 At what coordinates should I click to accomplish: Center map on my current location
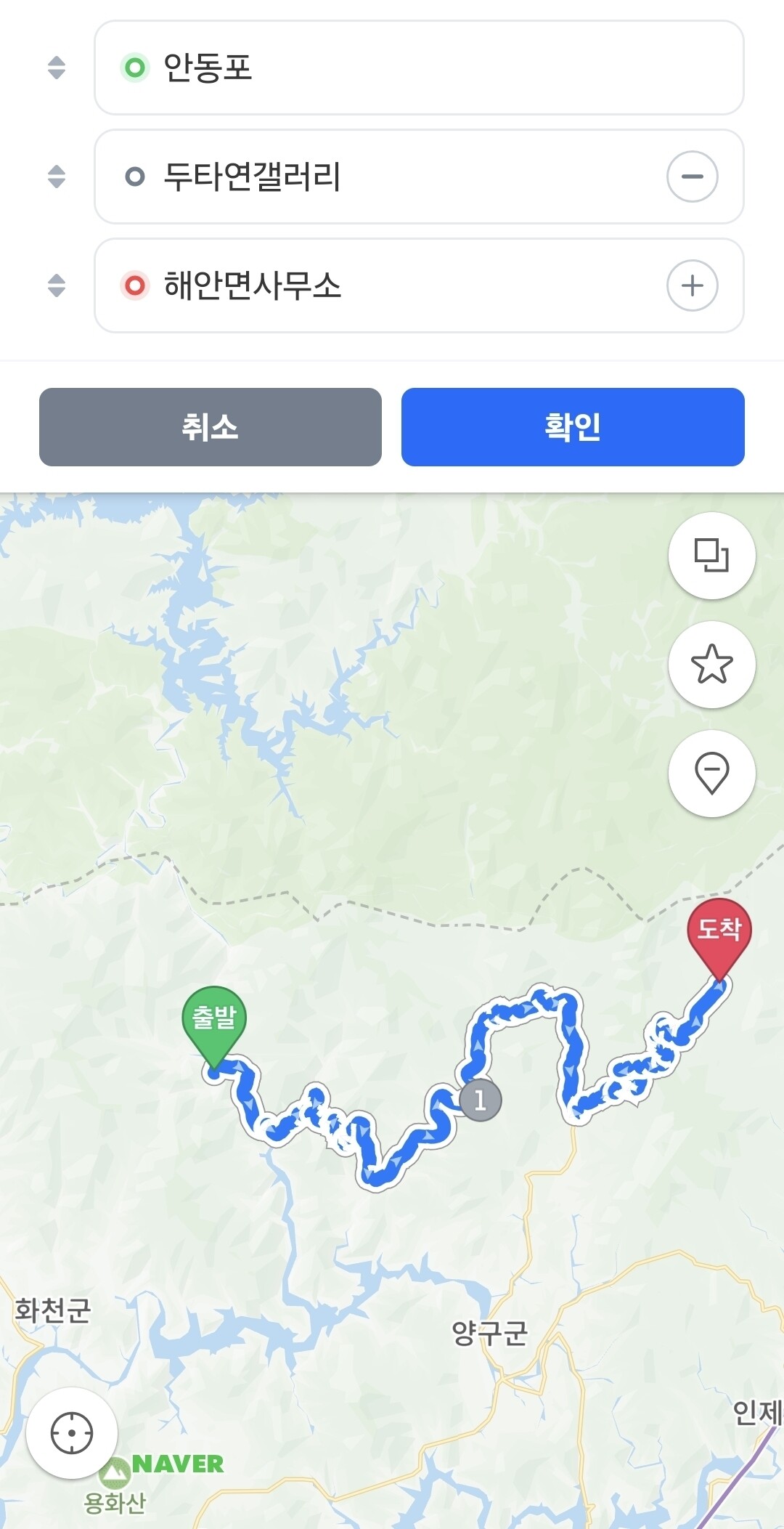72,1433
